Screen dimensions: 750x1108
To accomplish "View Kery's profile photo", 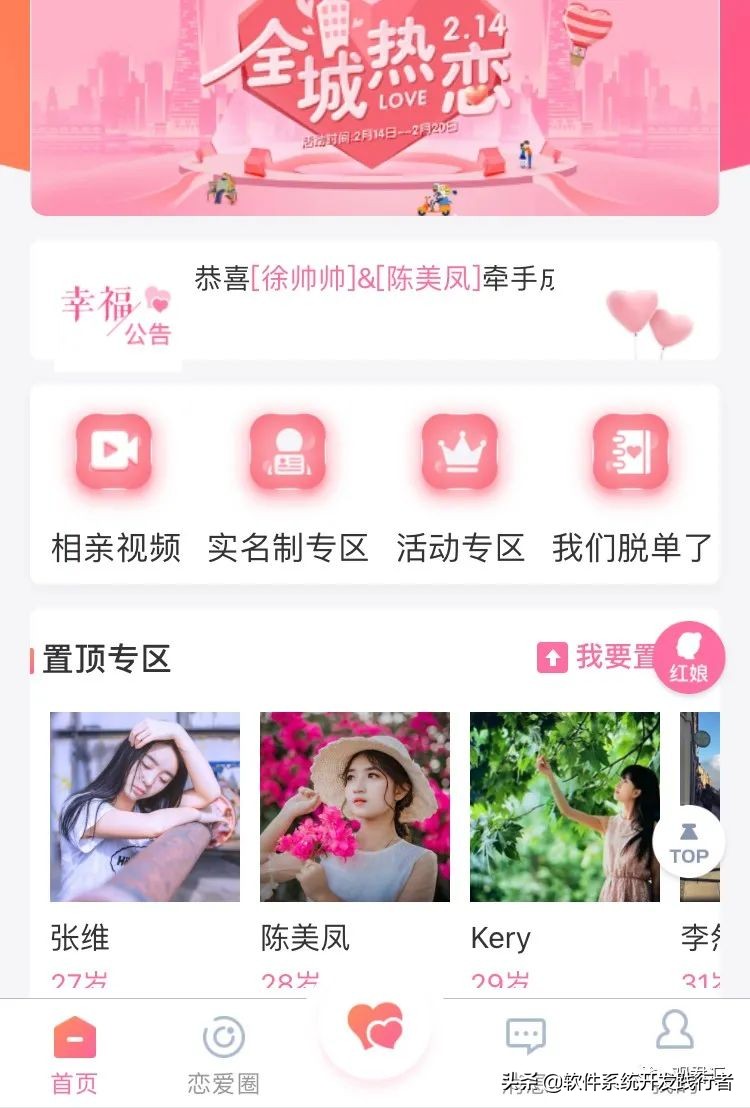I will (565, 805).
